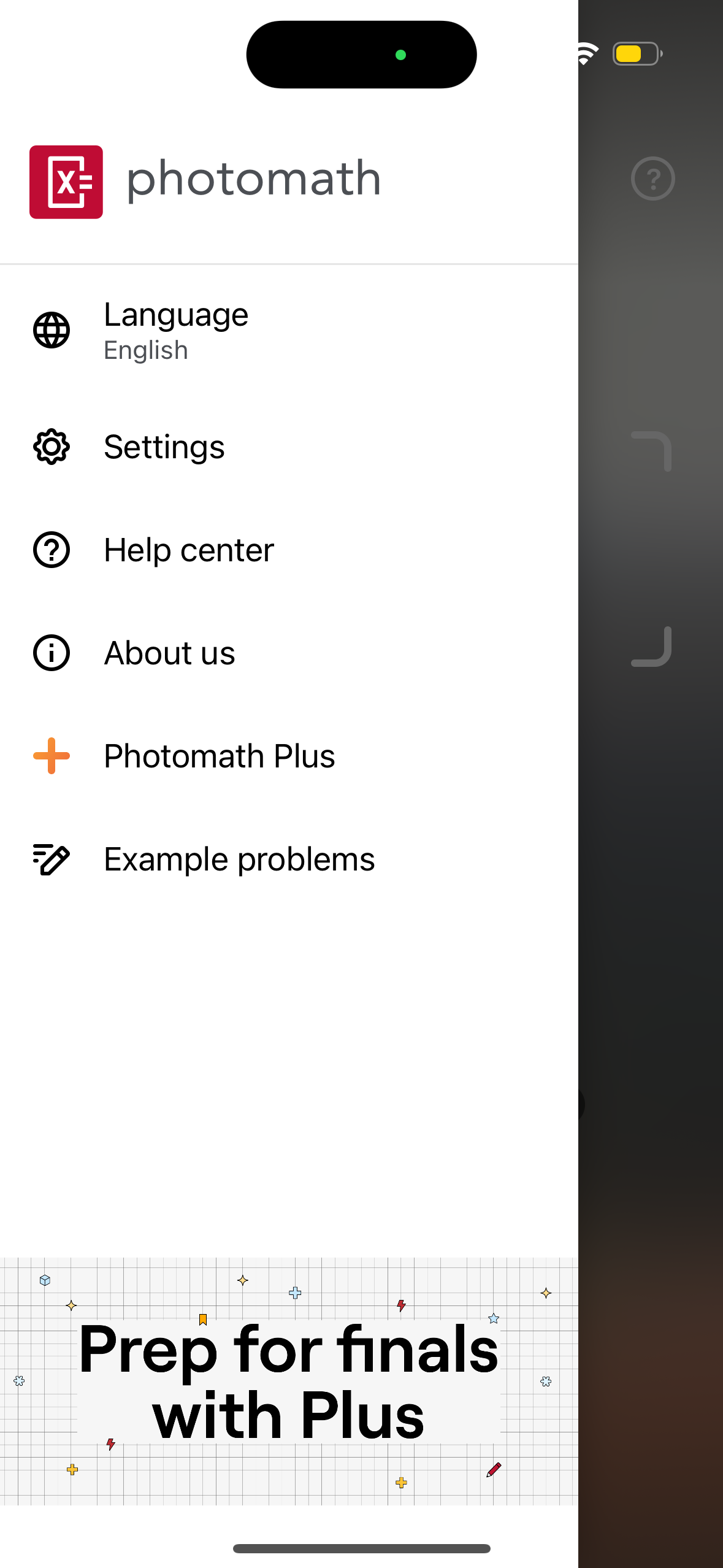
Task: Expand the Photomath Plus menu entry
Action: (x=220, y=756)
